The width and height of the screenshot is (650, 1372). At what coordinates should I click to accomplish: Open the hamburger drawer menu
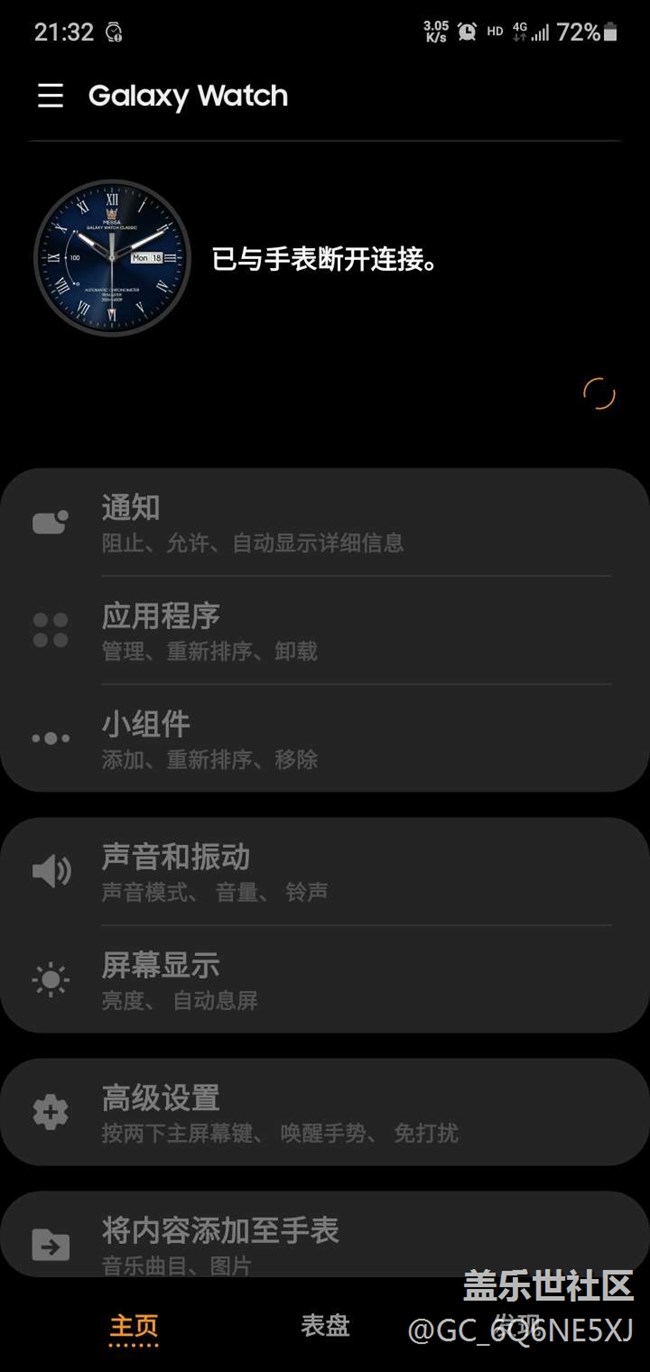[50, 96]
